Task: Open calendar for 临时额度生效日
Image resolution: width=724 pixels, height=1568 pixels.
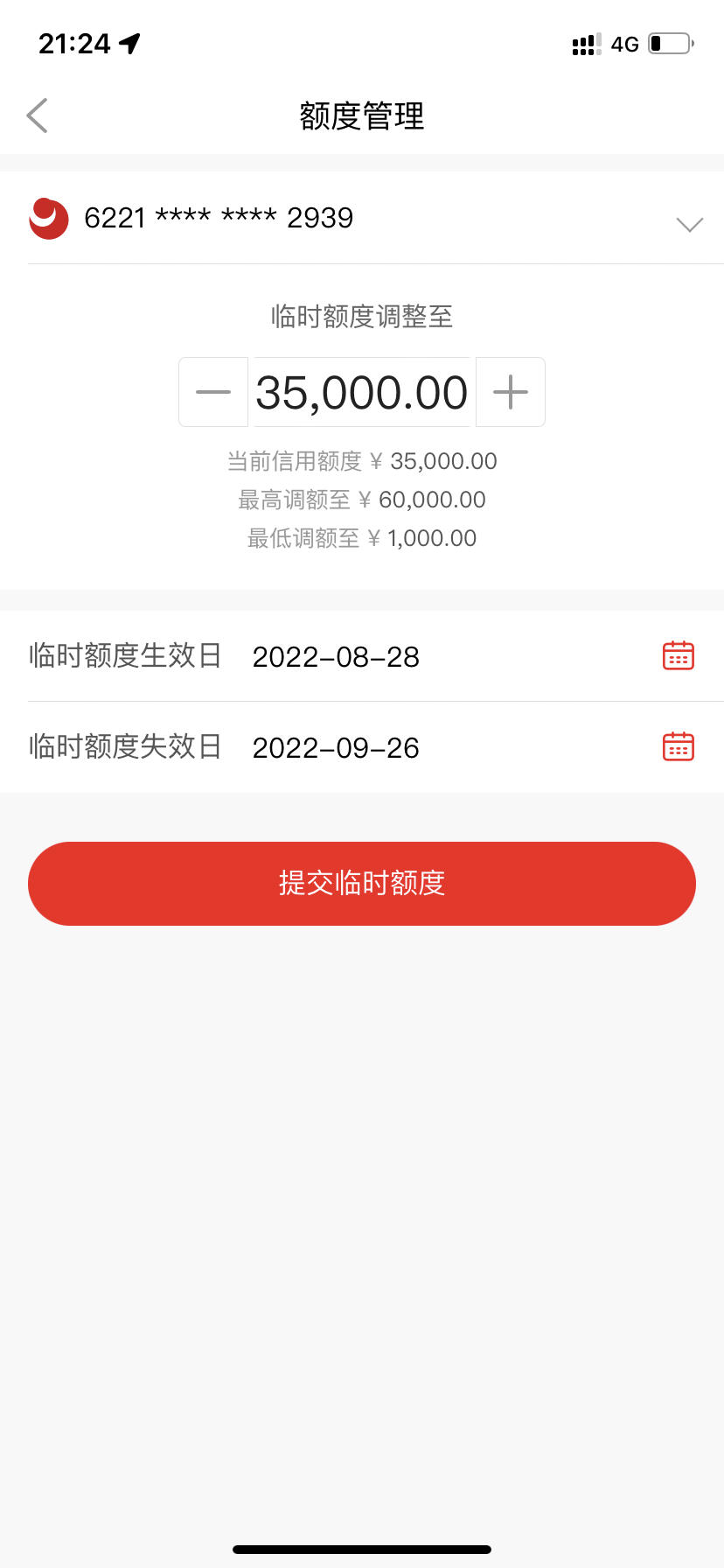Action: [679, 655]
